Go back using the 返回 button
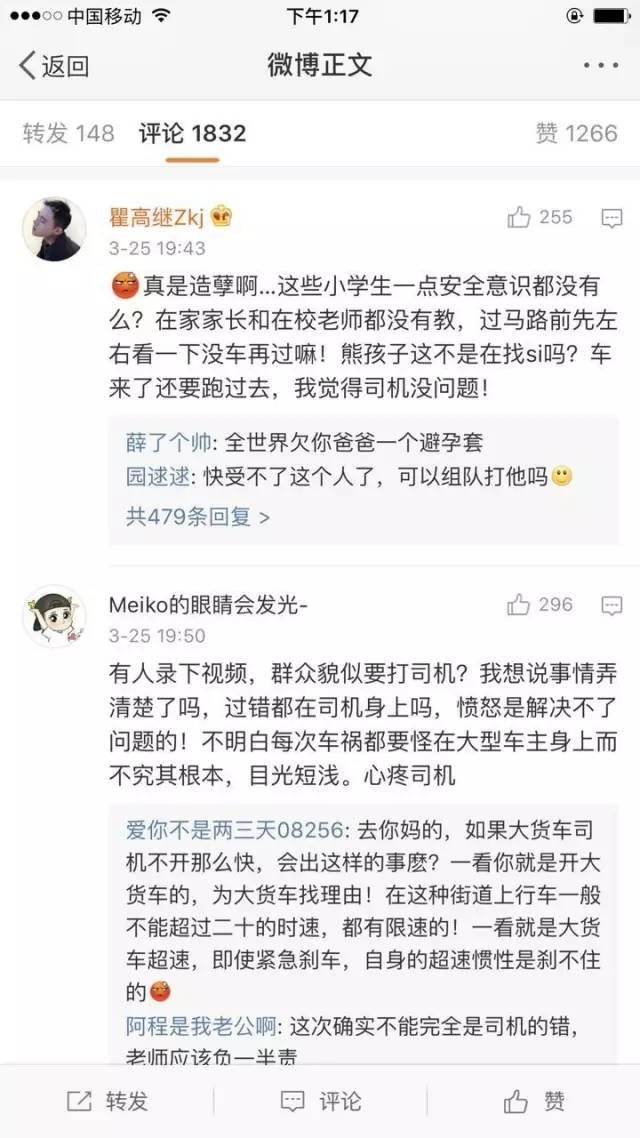Viewport: 640px width, 1138px height. coord(55,66)
